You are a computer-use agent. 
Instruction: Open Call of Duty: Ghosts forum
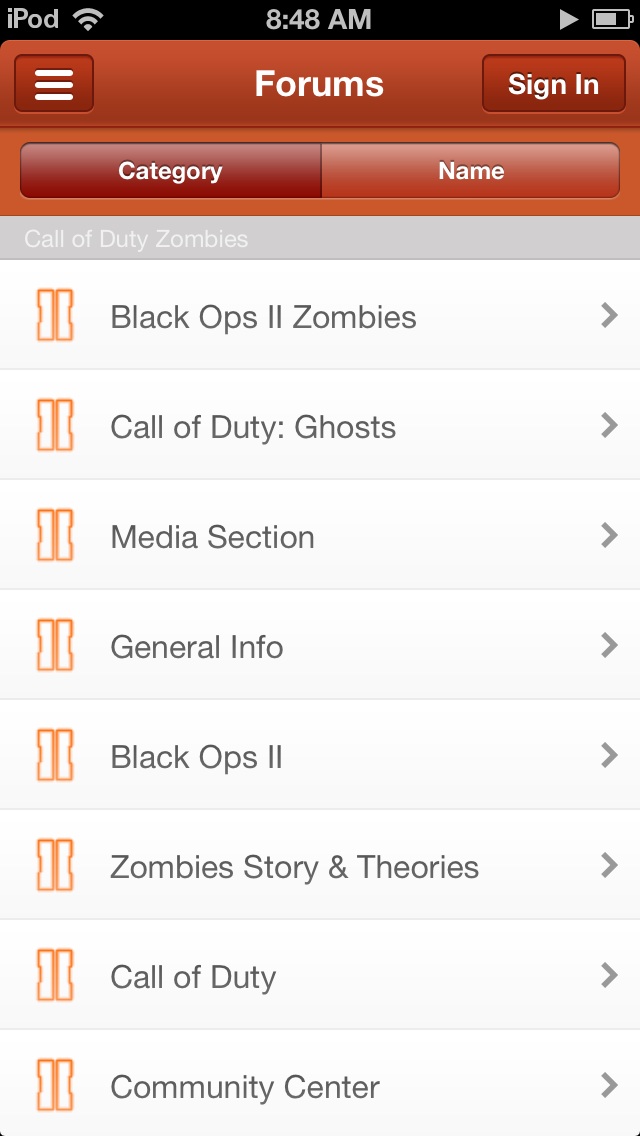320,425
